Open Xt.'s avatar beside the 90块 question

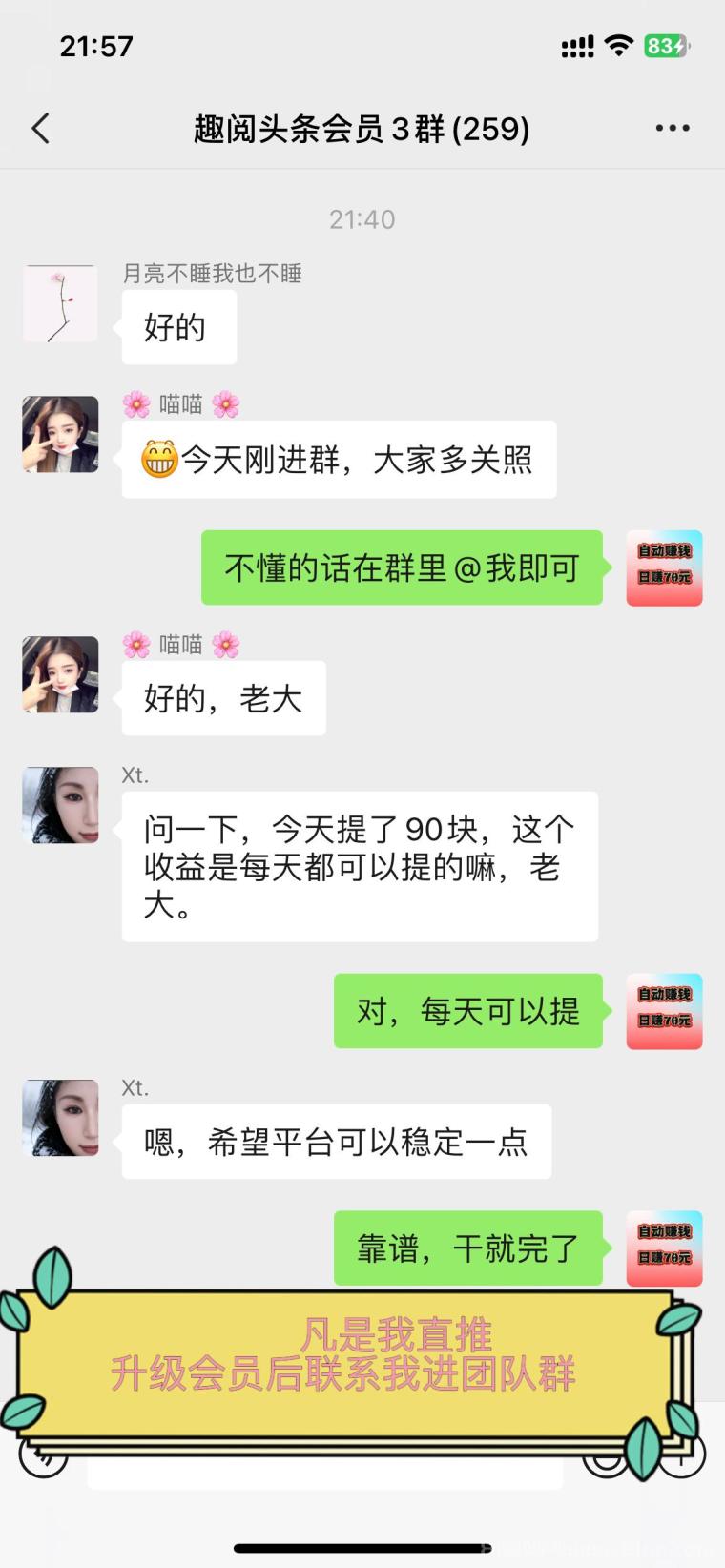coord(60,805)
